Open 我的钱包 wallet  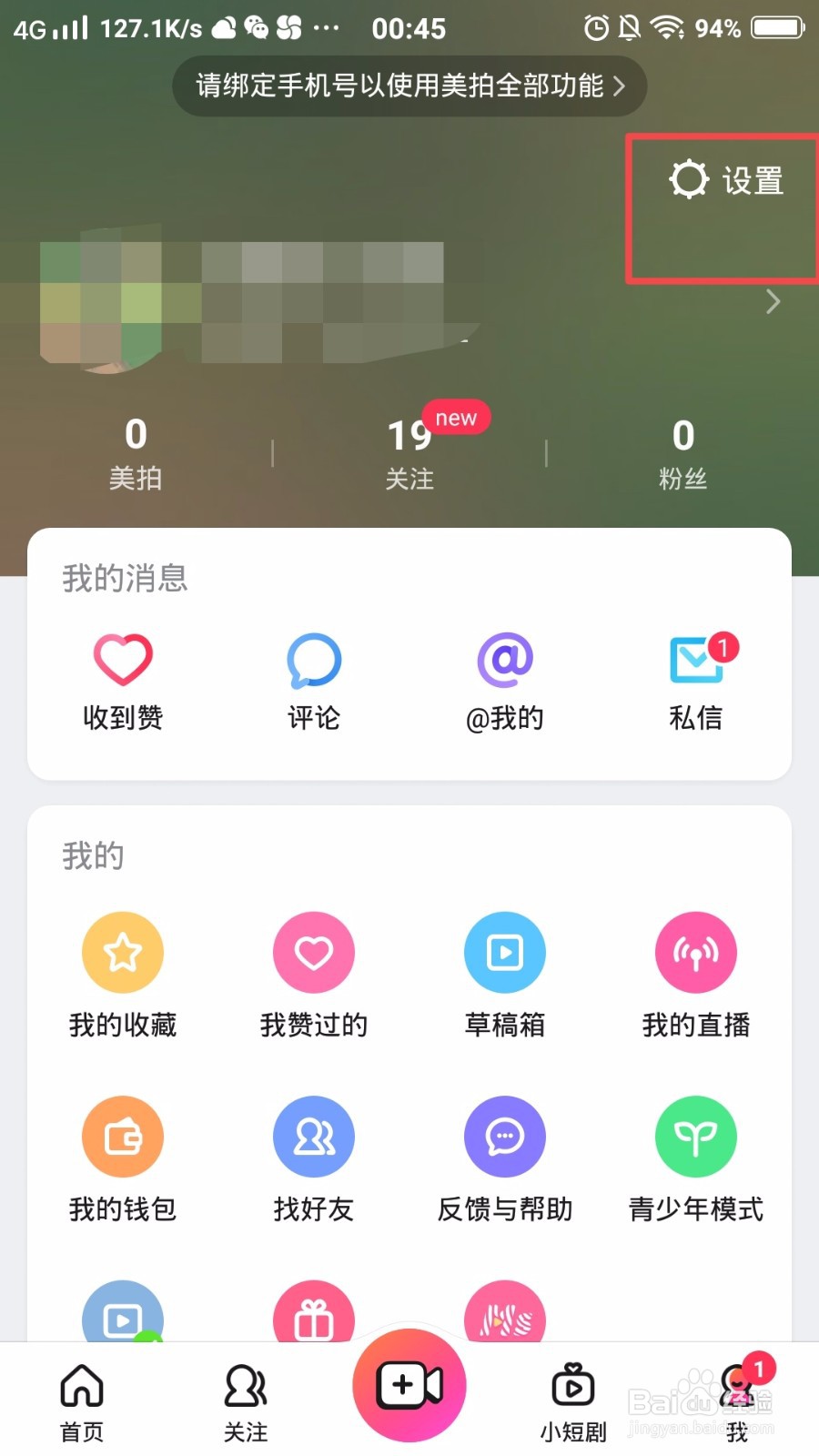pyautogui.click(x=123, y=1158)
